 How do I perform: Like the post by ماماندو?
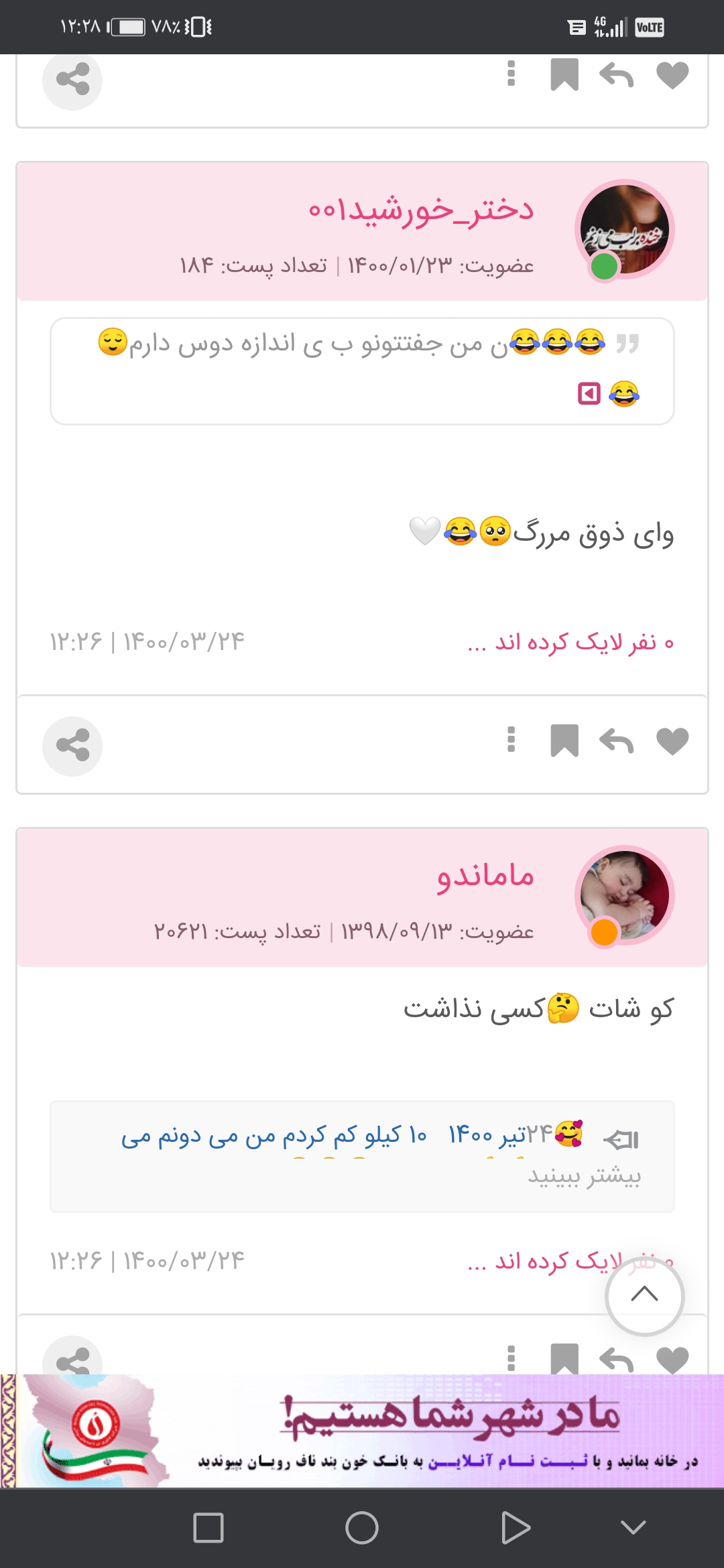click(x=672, y=1360)
